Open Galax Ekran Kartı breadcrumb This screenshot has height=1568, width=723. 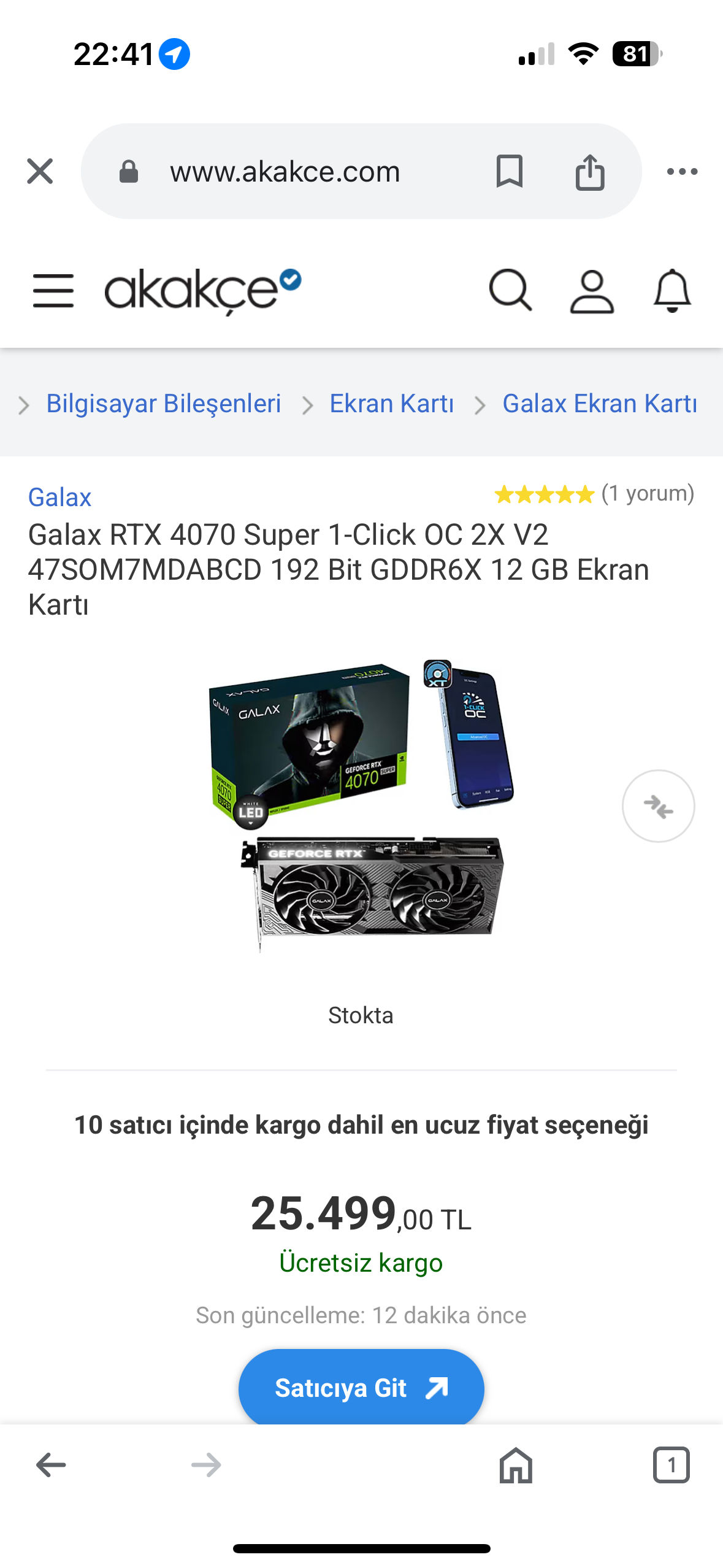point(599,404)
